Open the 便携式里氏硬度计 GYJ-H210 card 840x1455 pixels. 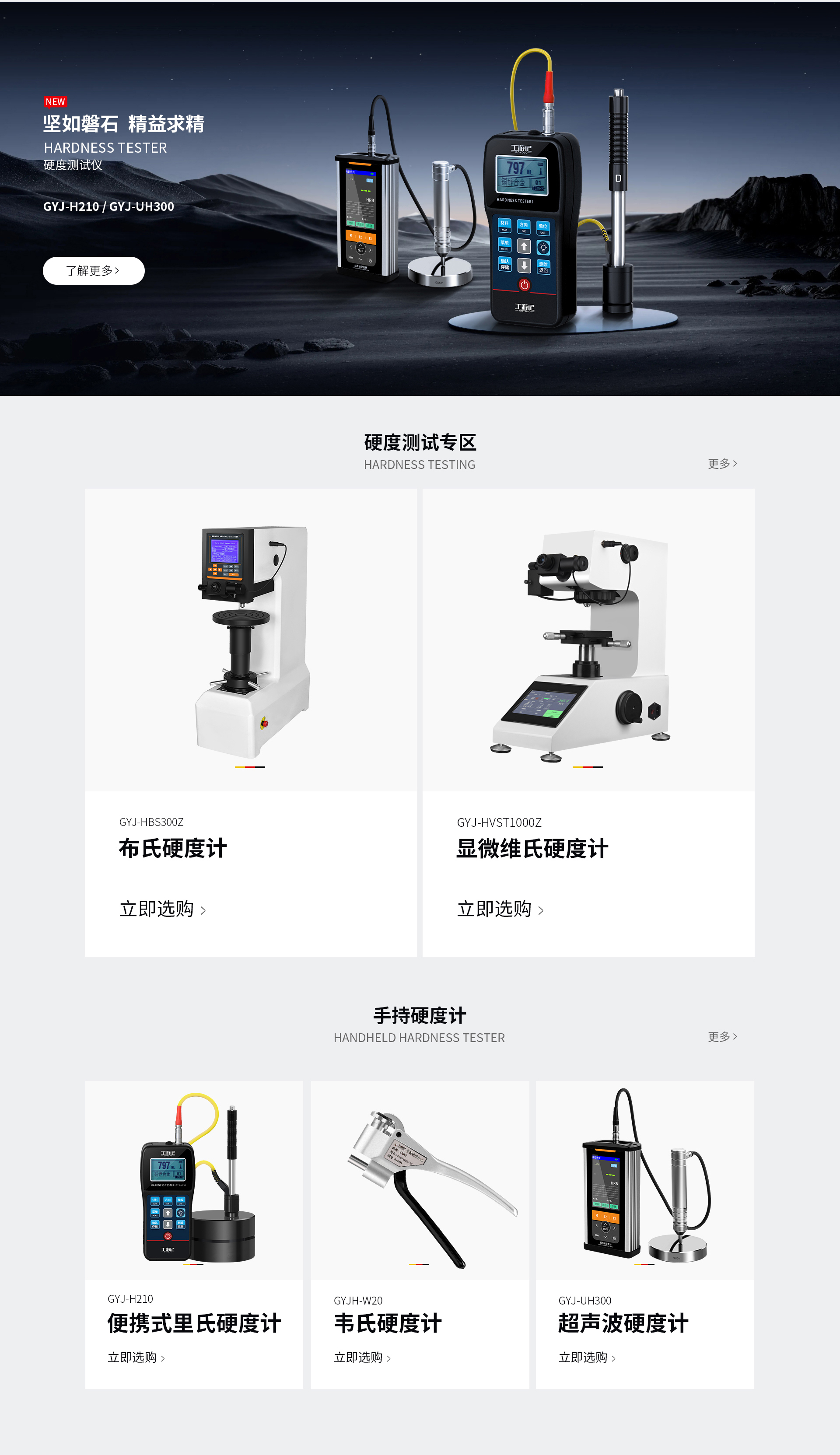[194, 1180]
